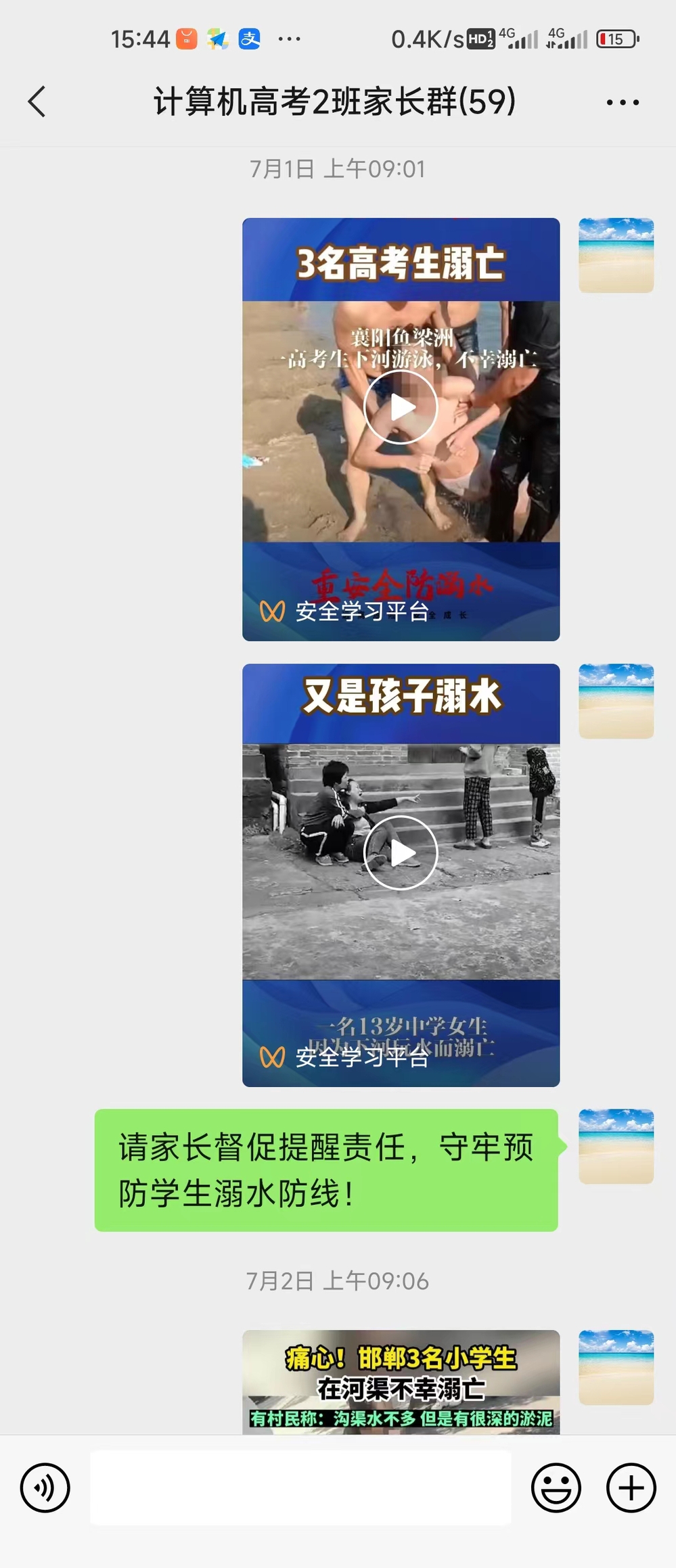Switch to voice message input
This screenshot has height=1568, width=676.
pos(45,1488)
